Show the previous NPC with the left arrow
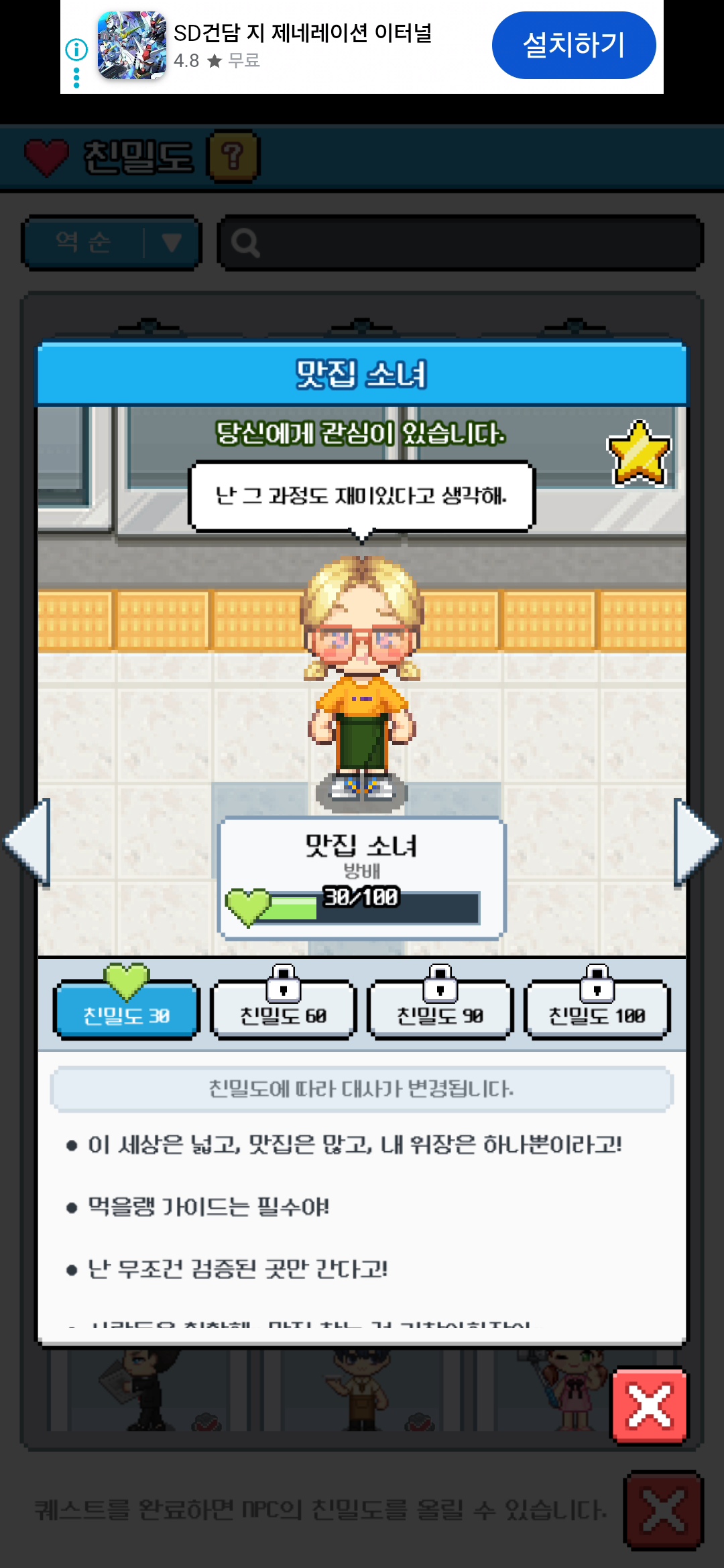 28,842
